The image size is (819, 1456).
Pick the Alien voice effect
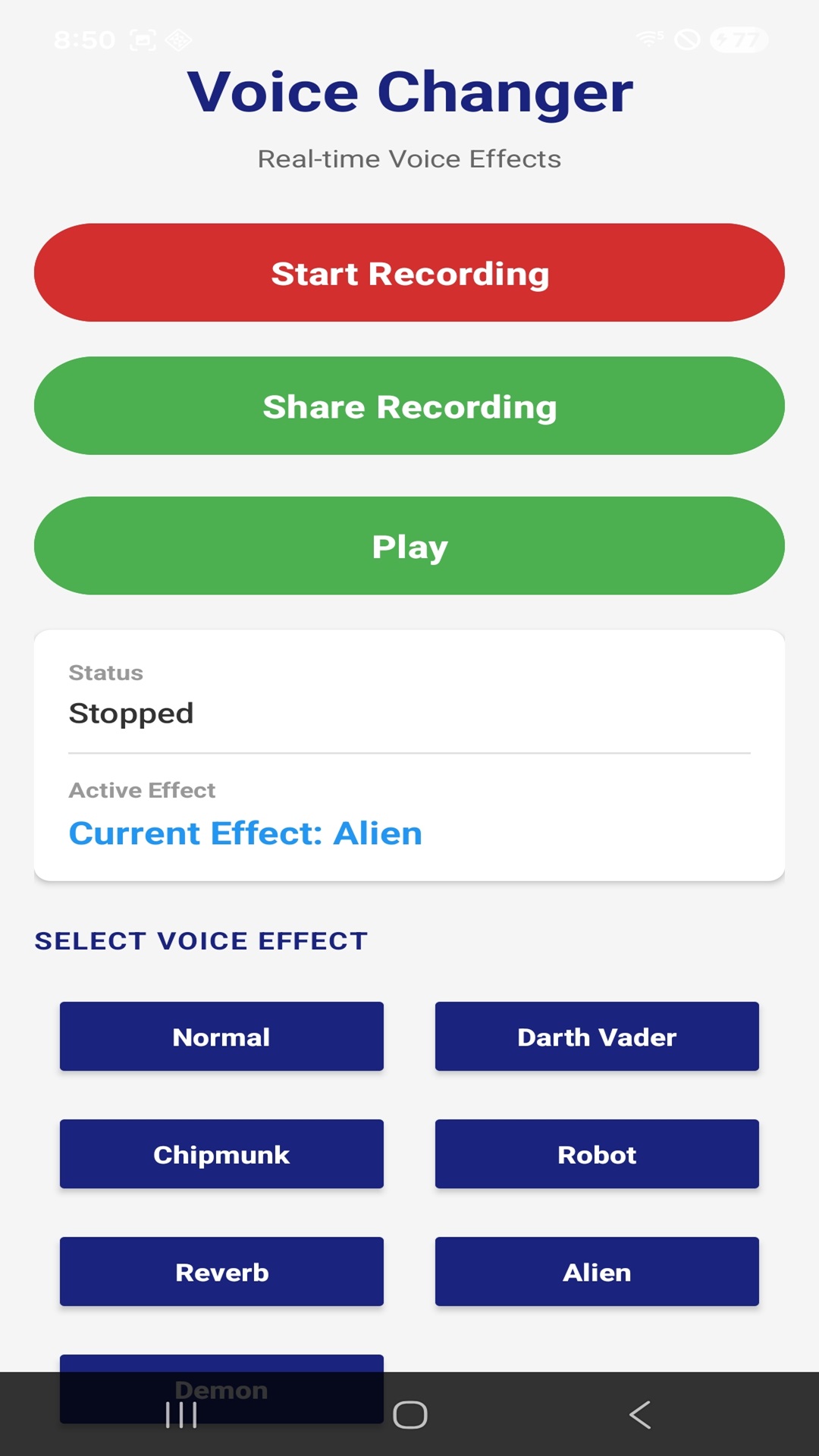click(597, 1272)
